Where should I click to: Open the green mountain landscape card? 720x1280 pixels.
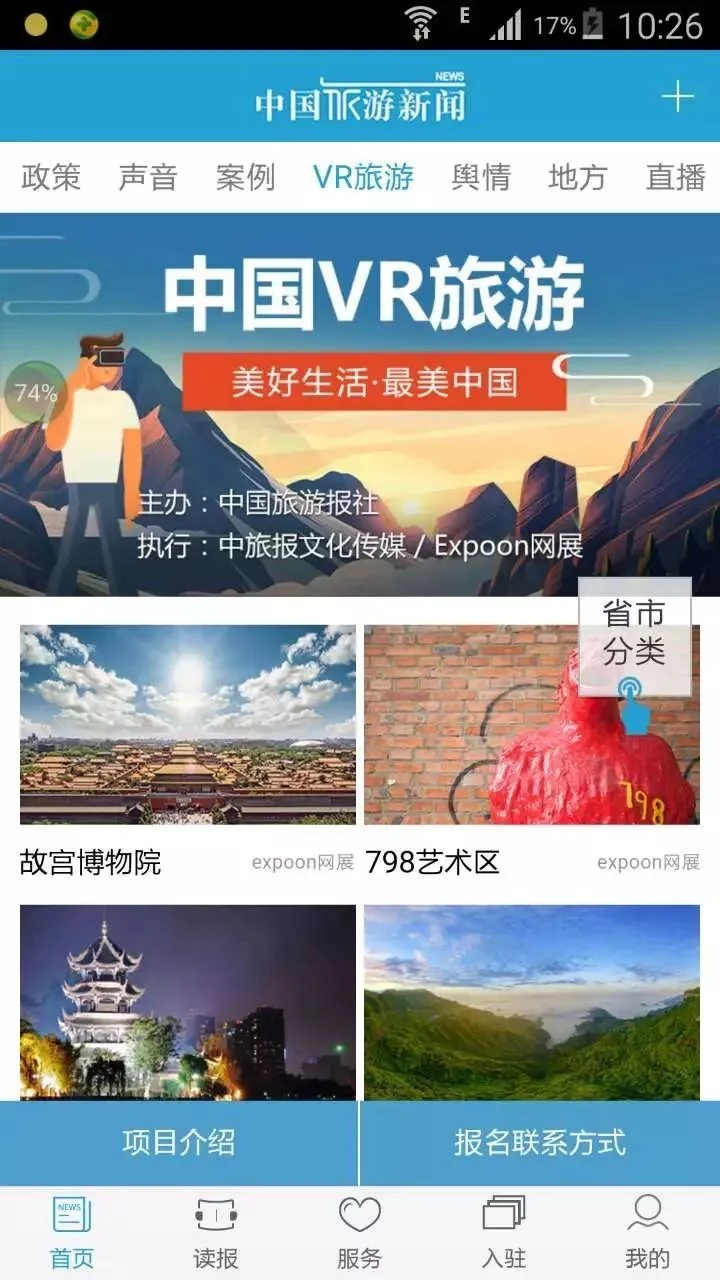[532, 1002]
